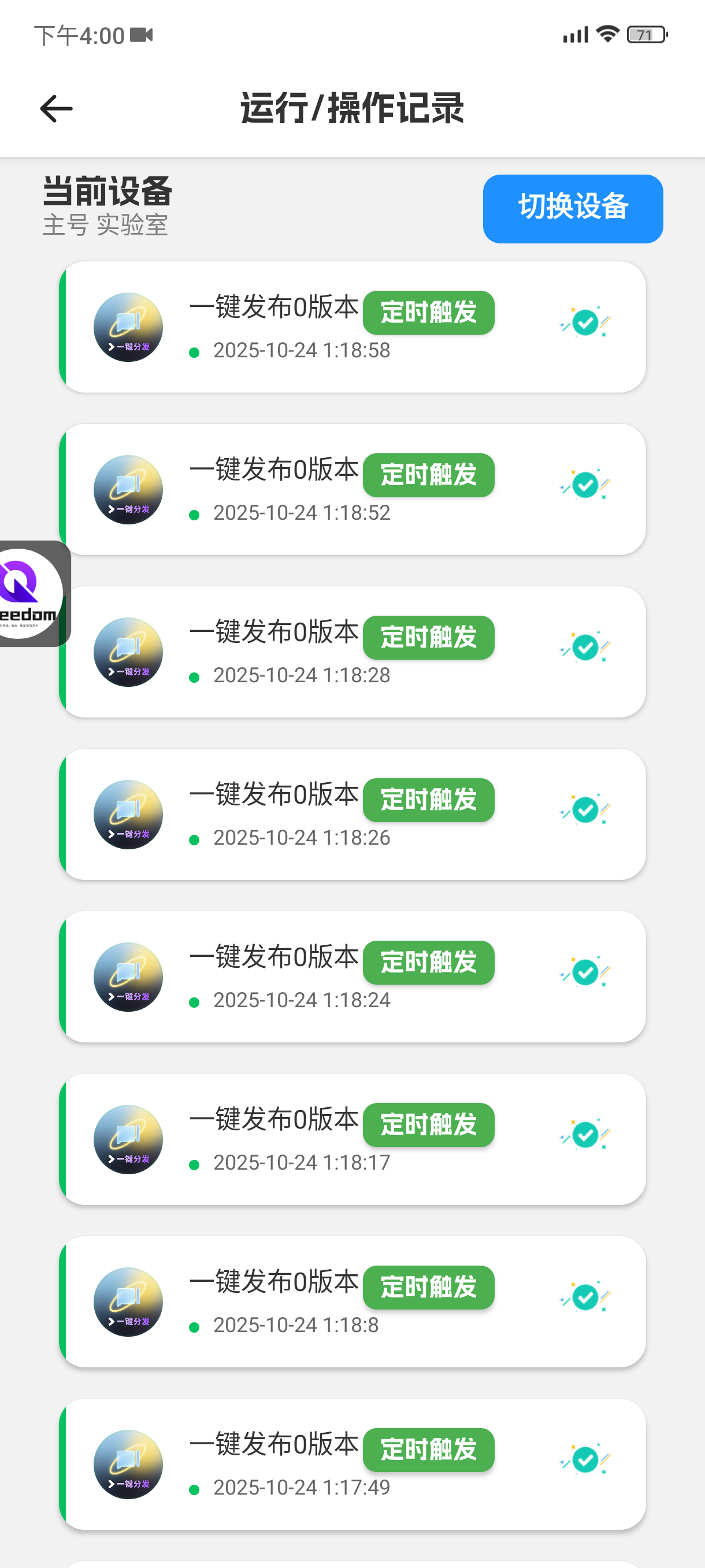Open the record timestamped 2025-10-24 1:18:52

(353, 490)
